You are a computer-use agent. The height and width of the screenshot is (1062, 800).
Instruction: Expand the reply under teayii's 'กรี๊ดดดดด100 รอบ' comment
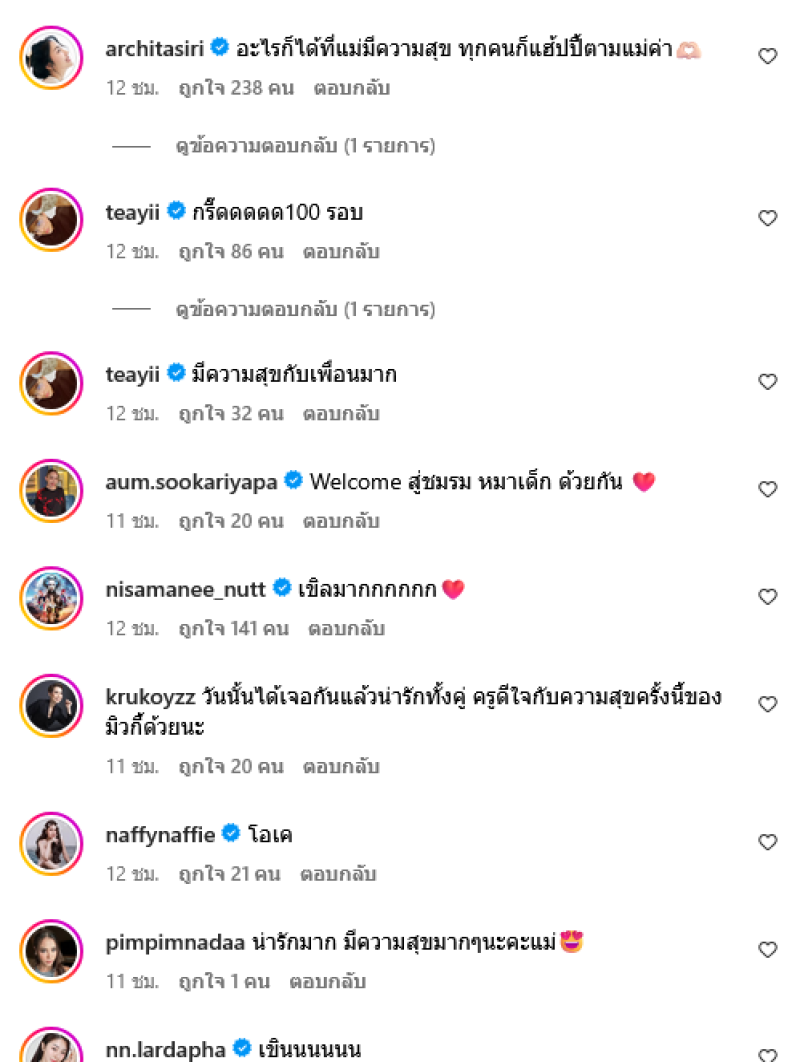click(x=305, y=310)
